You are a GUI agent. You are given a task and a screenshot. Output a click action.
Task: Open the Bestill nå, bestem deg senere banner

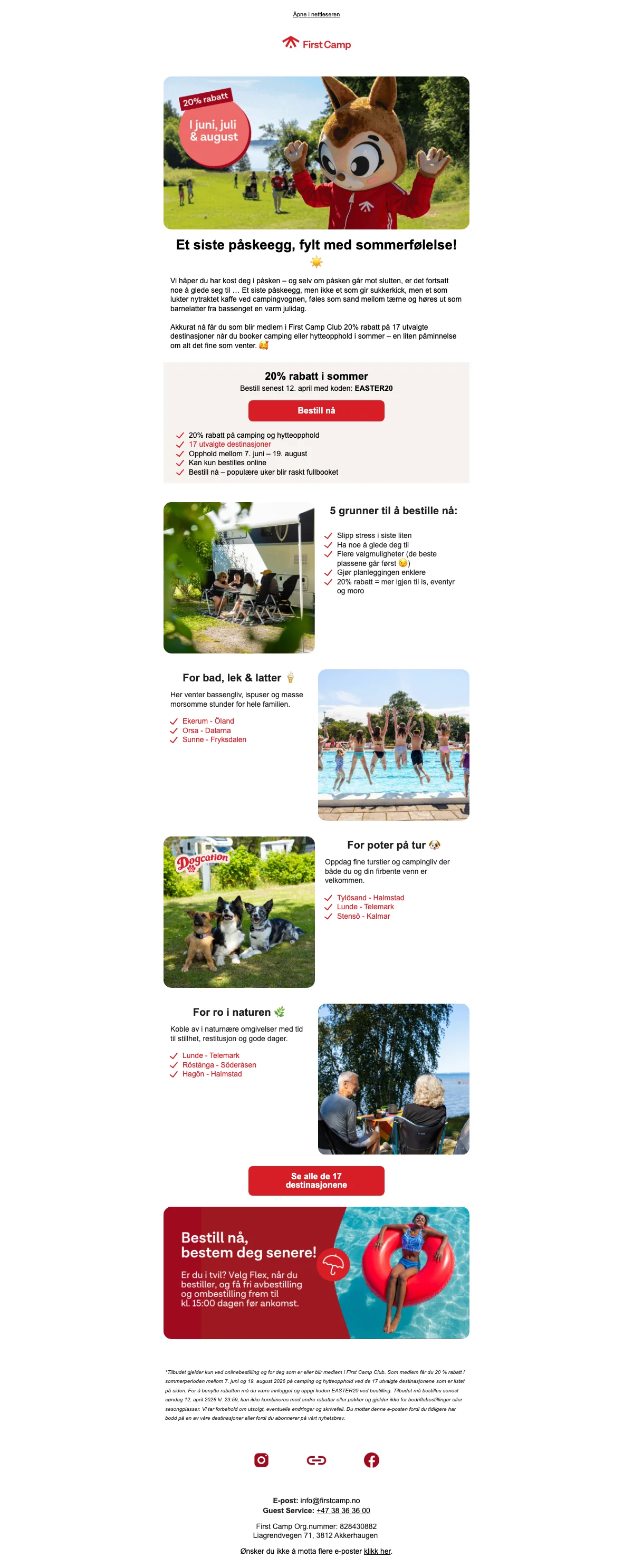(316, 1273)
